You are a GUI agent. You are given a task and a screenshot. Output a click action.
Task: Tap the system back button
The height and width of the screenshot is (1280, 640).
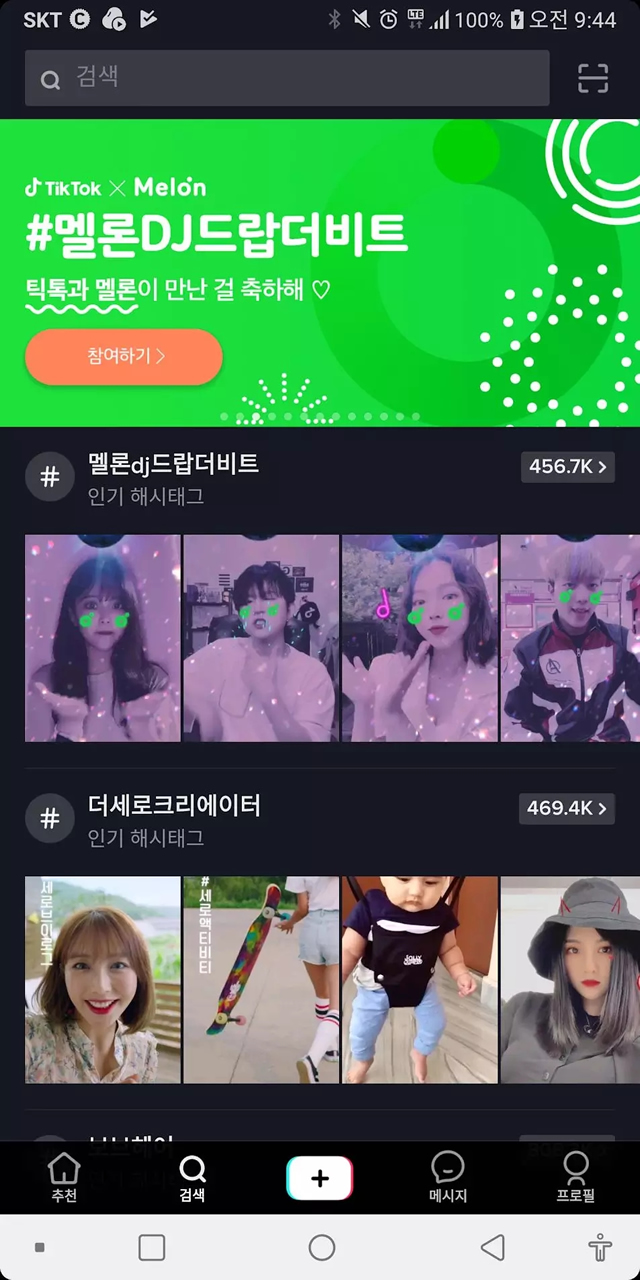point(492,1247)
